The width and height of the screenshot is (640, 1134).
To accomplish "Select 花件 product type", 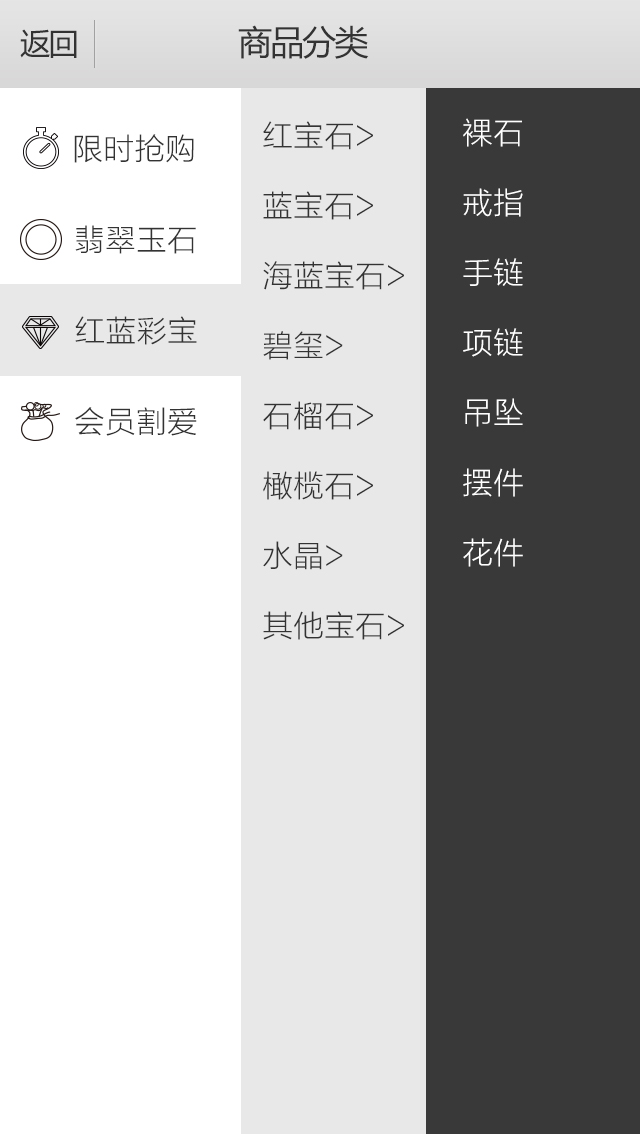I will pos(493,553).
